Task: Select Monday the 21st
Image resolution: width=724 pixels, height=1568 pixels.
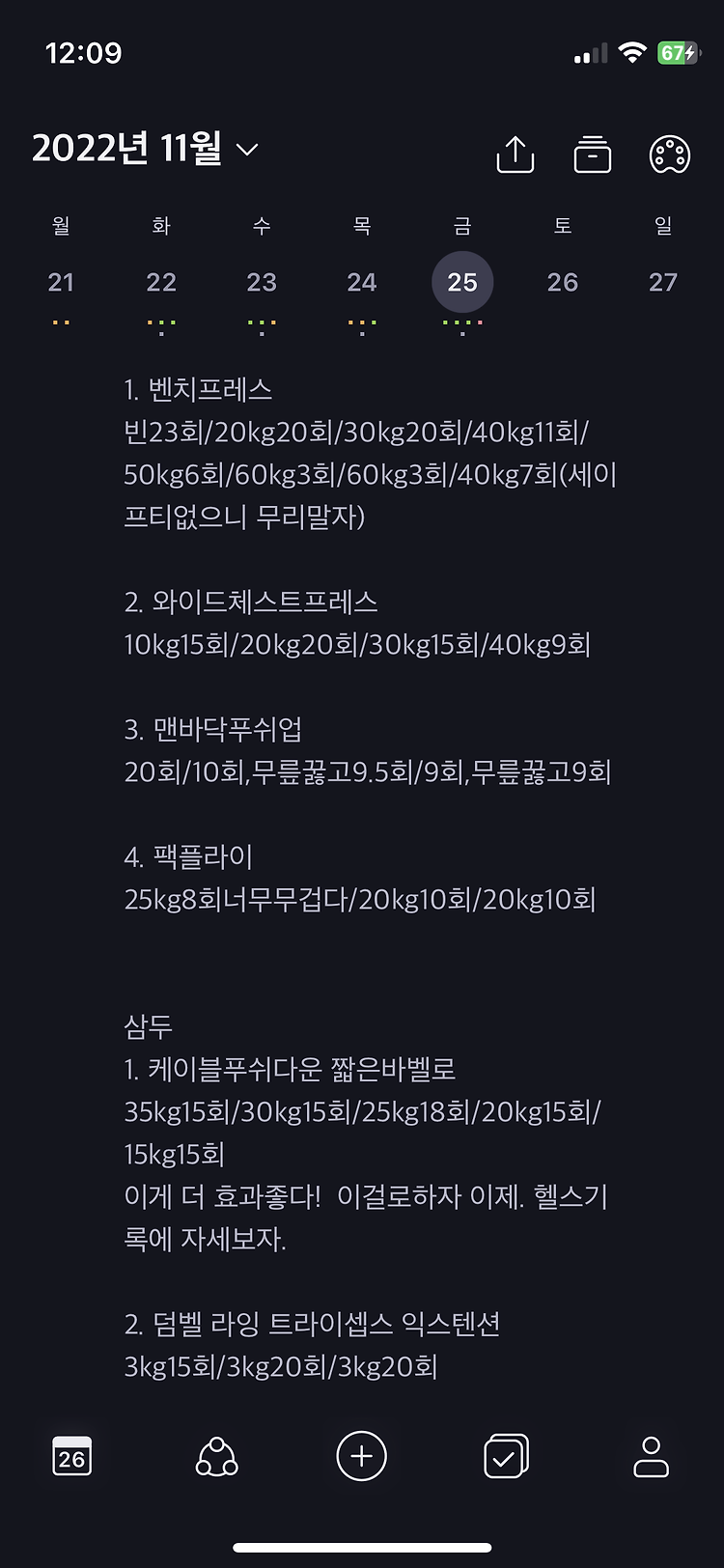Action: (61, 282)
